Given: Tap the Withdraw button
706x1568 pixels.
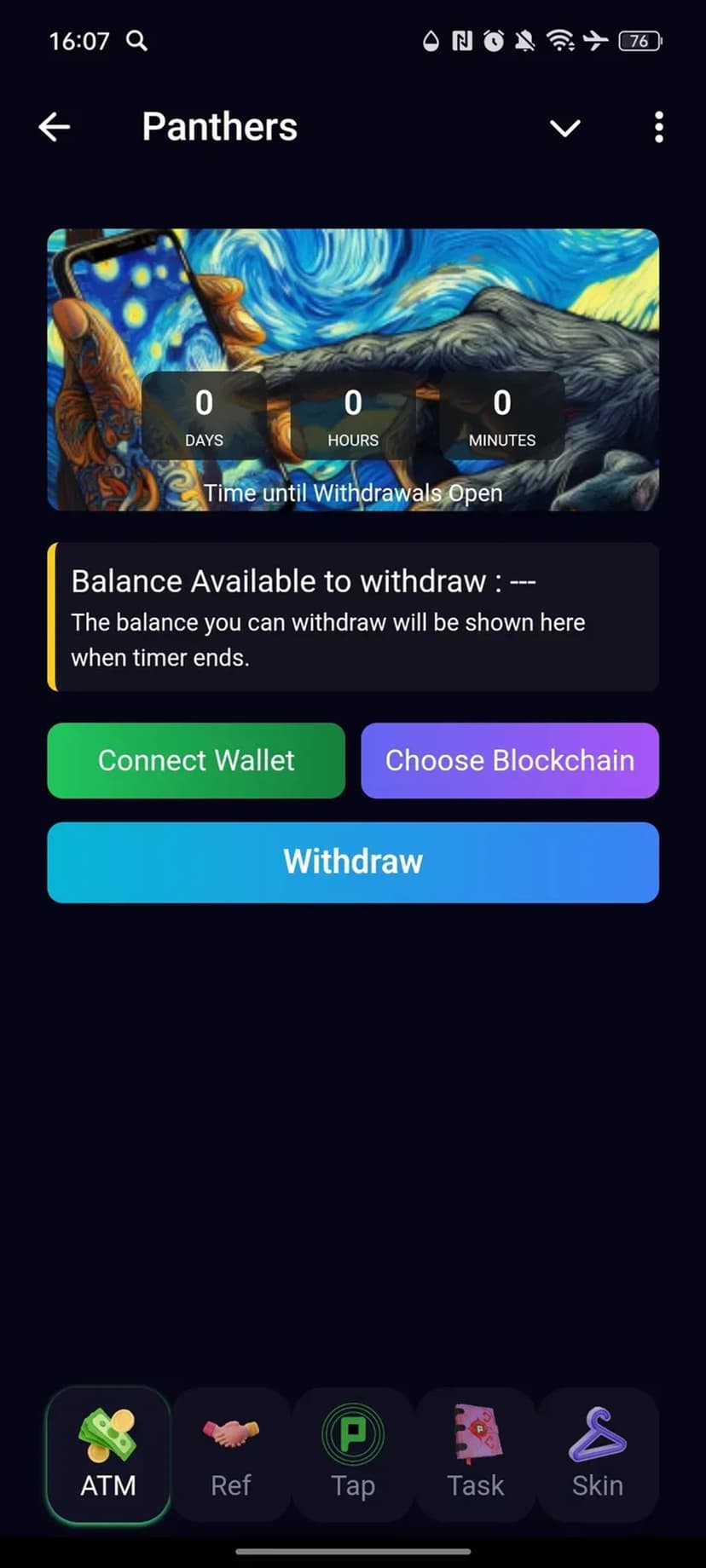Looking at the screenshot, I should [353, 862].
